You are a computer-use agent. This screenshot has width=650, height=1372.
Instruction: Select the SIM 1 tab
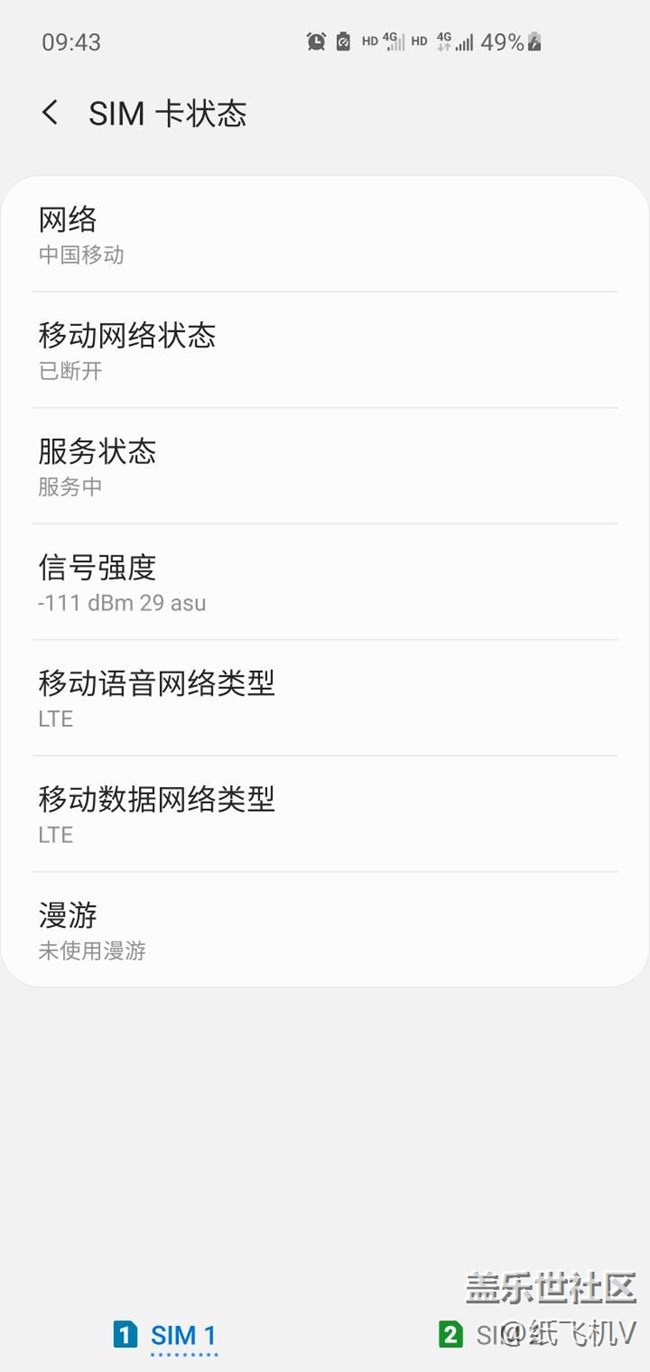pyautogui.click(x=166, y=1334)
